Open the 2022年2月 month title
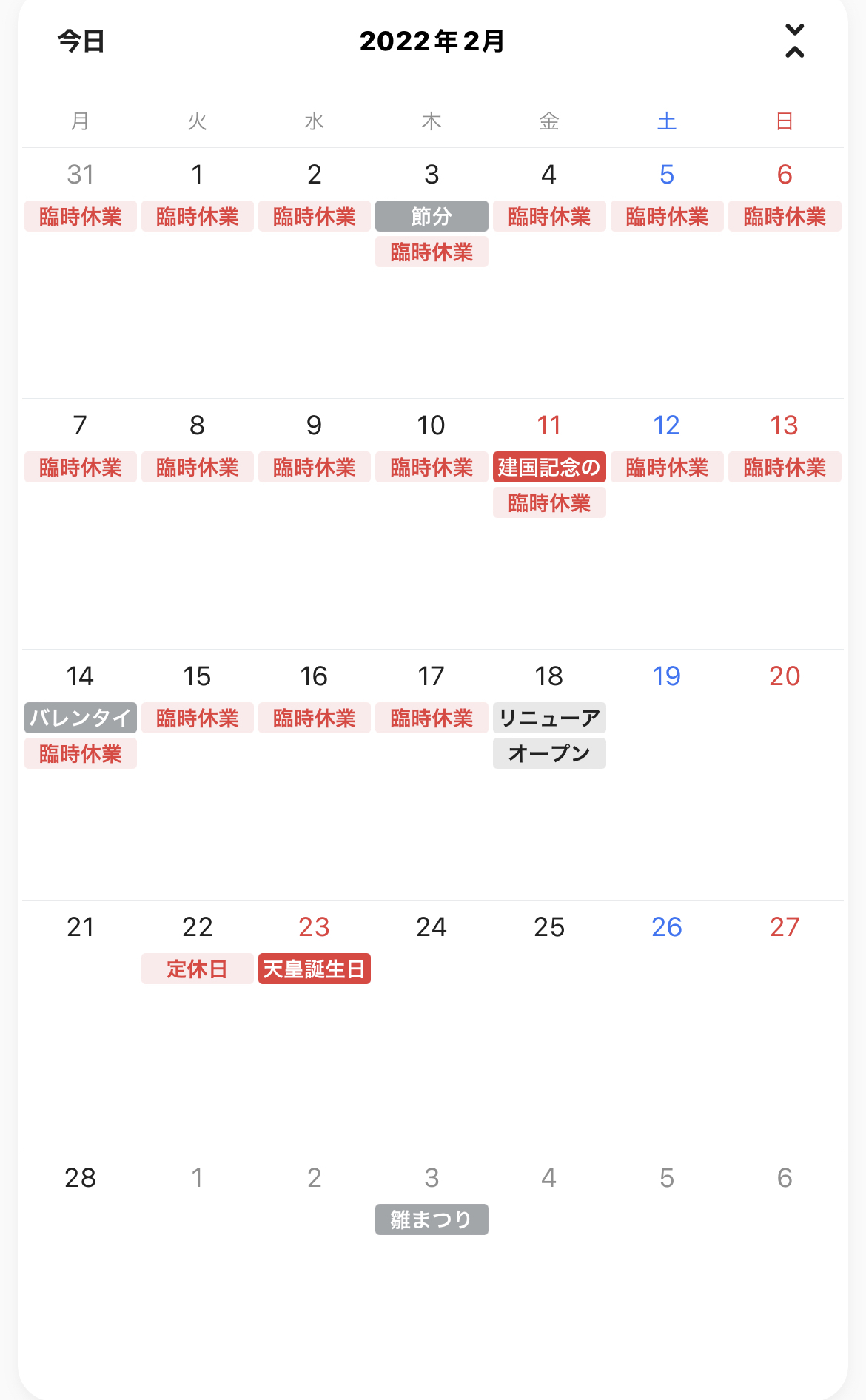Image resolution: width=866 pixels, height=1400 pixels. 432,41
